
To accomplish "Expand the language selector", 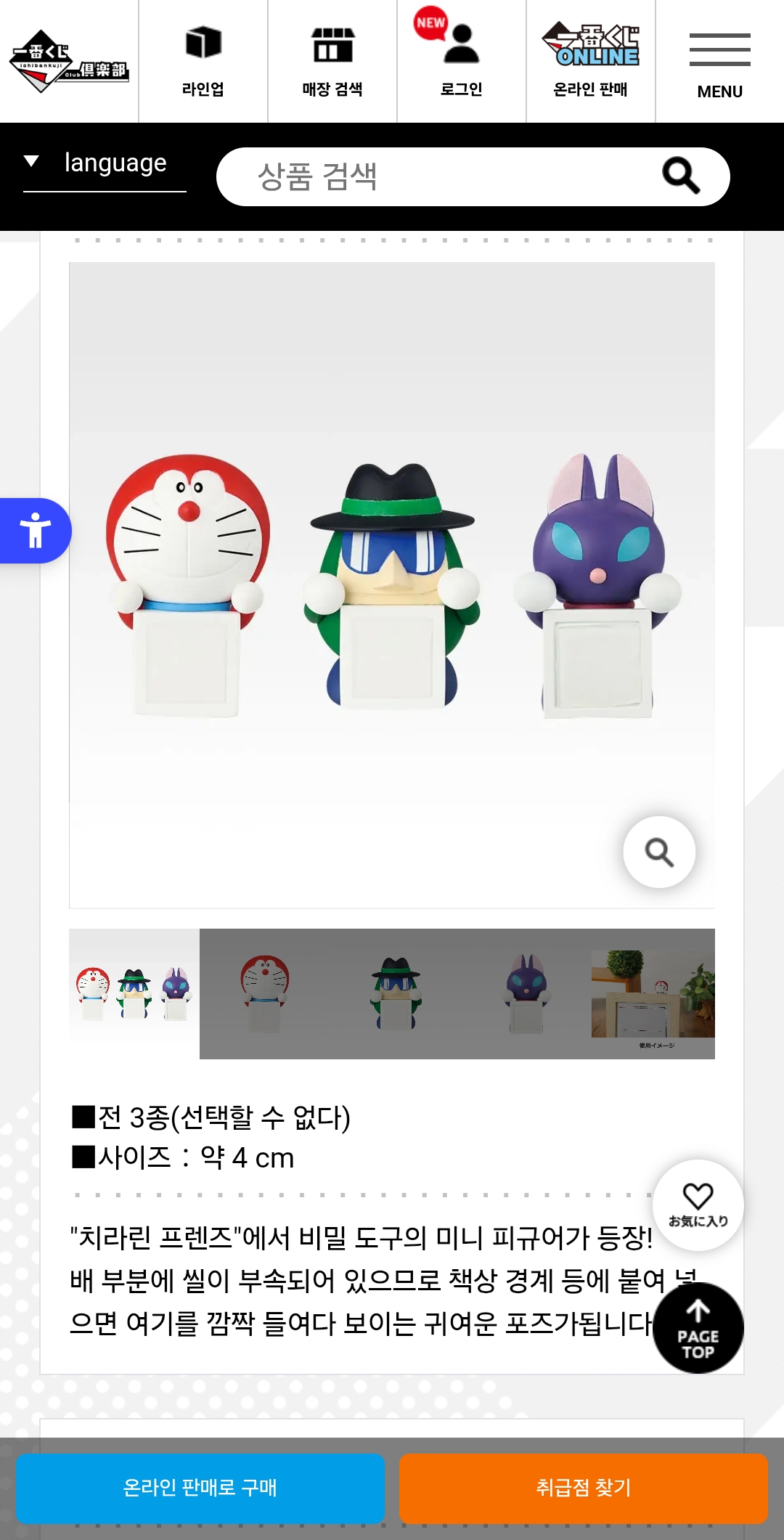I will [102, 163].
